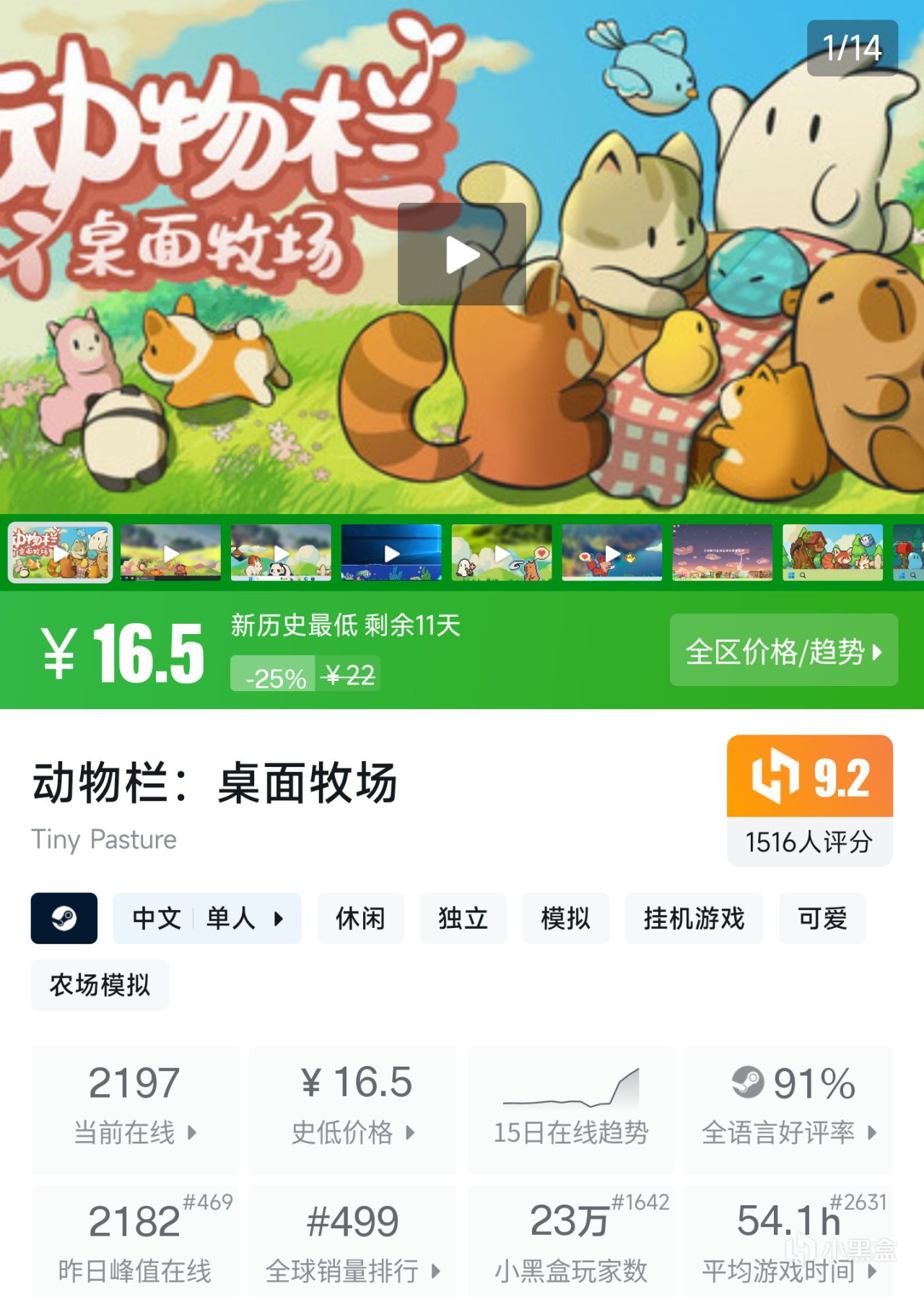Select the 模拟 tag
The height and width of the screenshot is (1297, 924).
(x=565, y=919)
